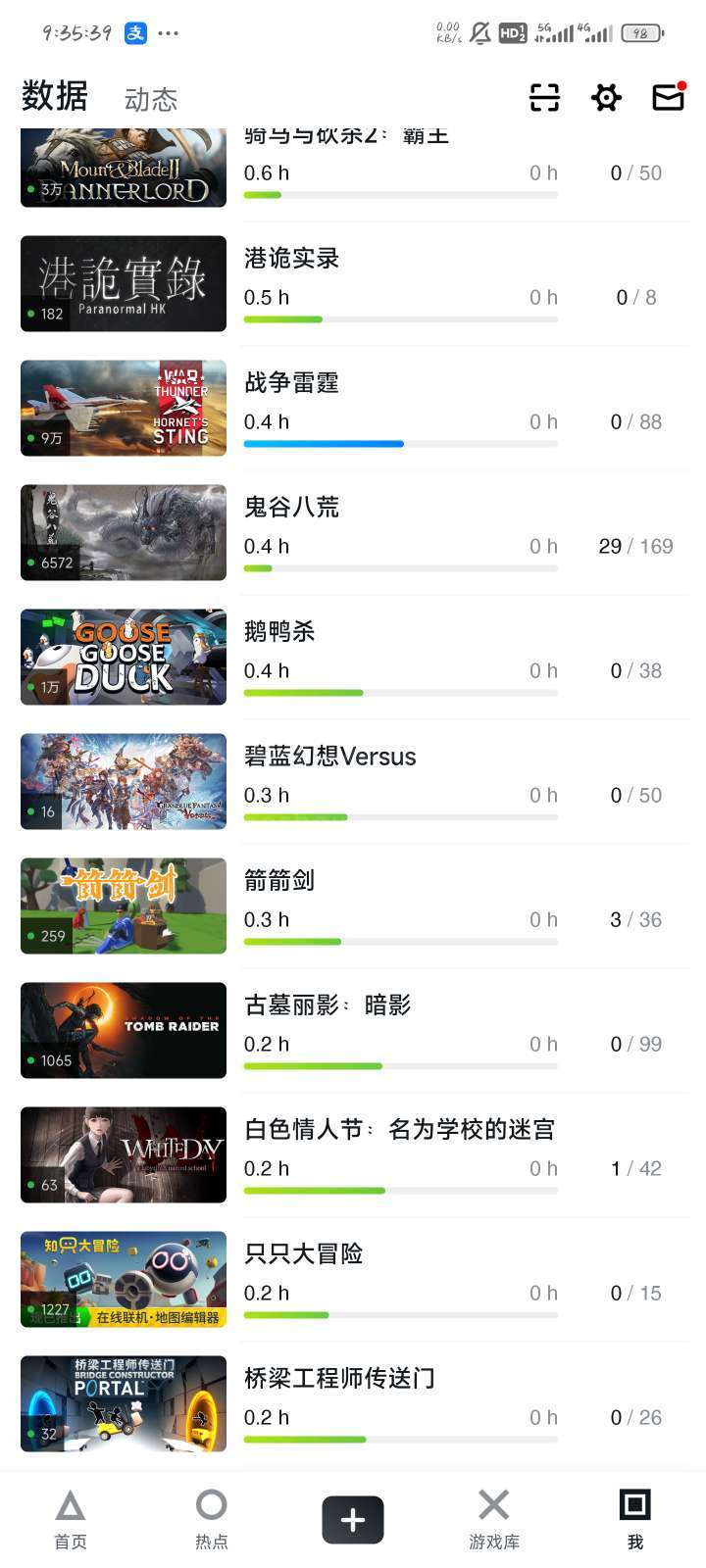Select the 数据 tab

point(55,96)
